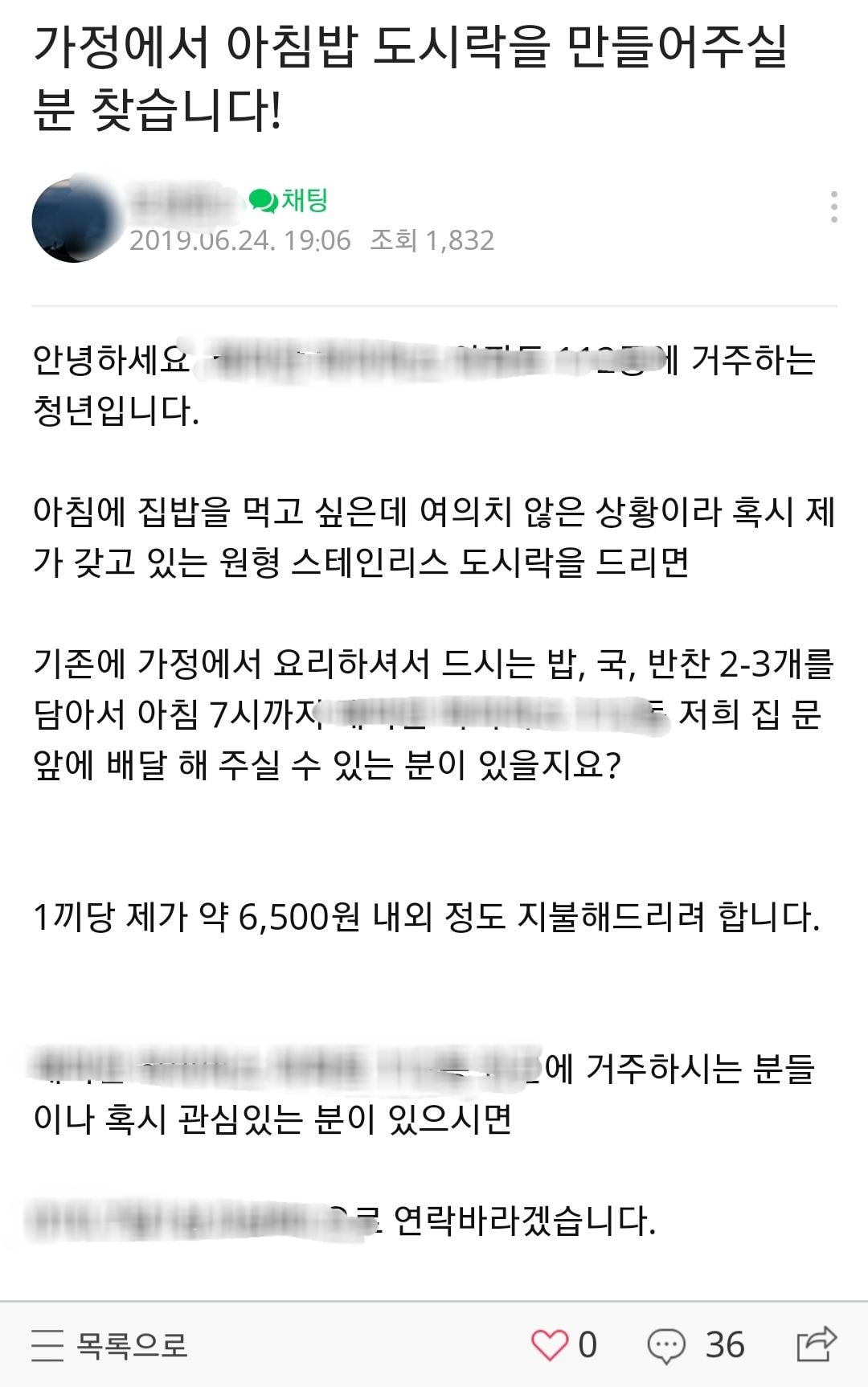Start a chat with the author via 채팅

tap(289, 200)
